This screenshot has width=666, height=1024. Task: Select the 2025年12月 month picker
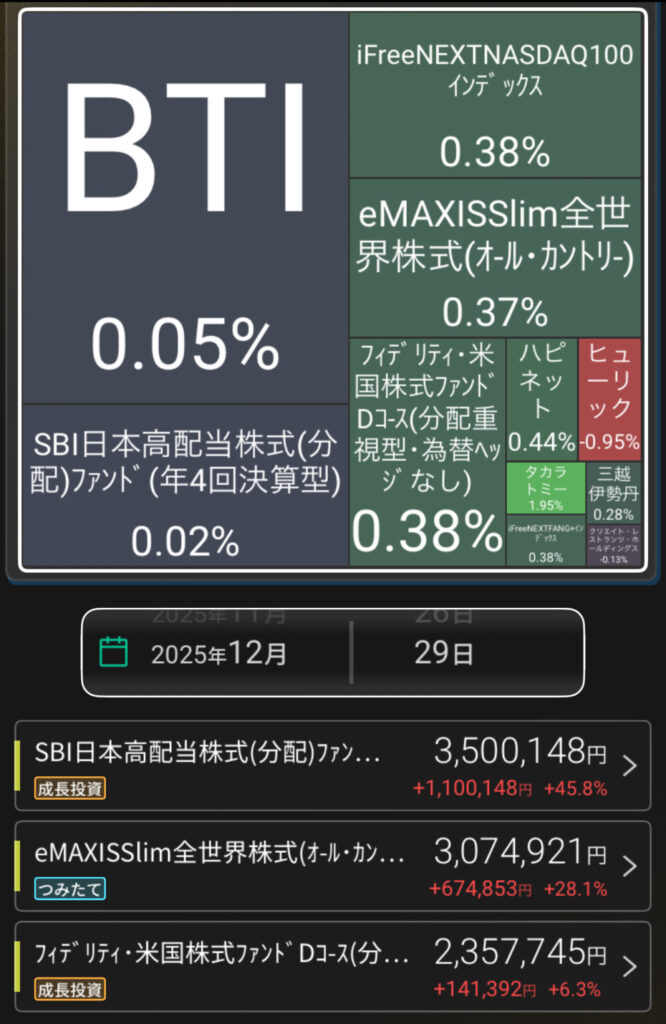(x=219, y=654)
